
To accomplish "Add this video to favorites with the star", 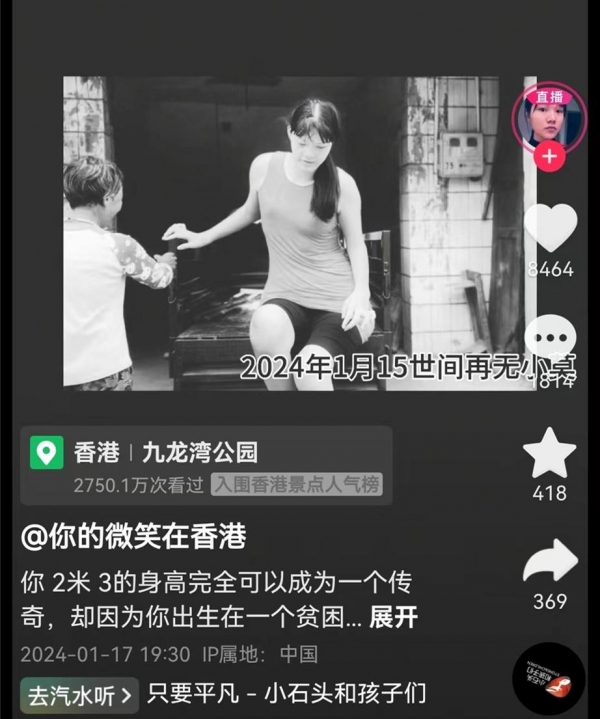I will click(x=550, y=454).
